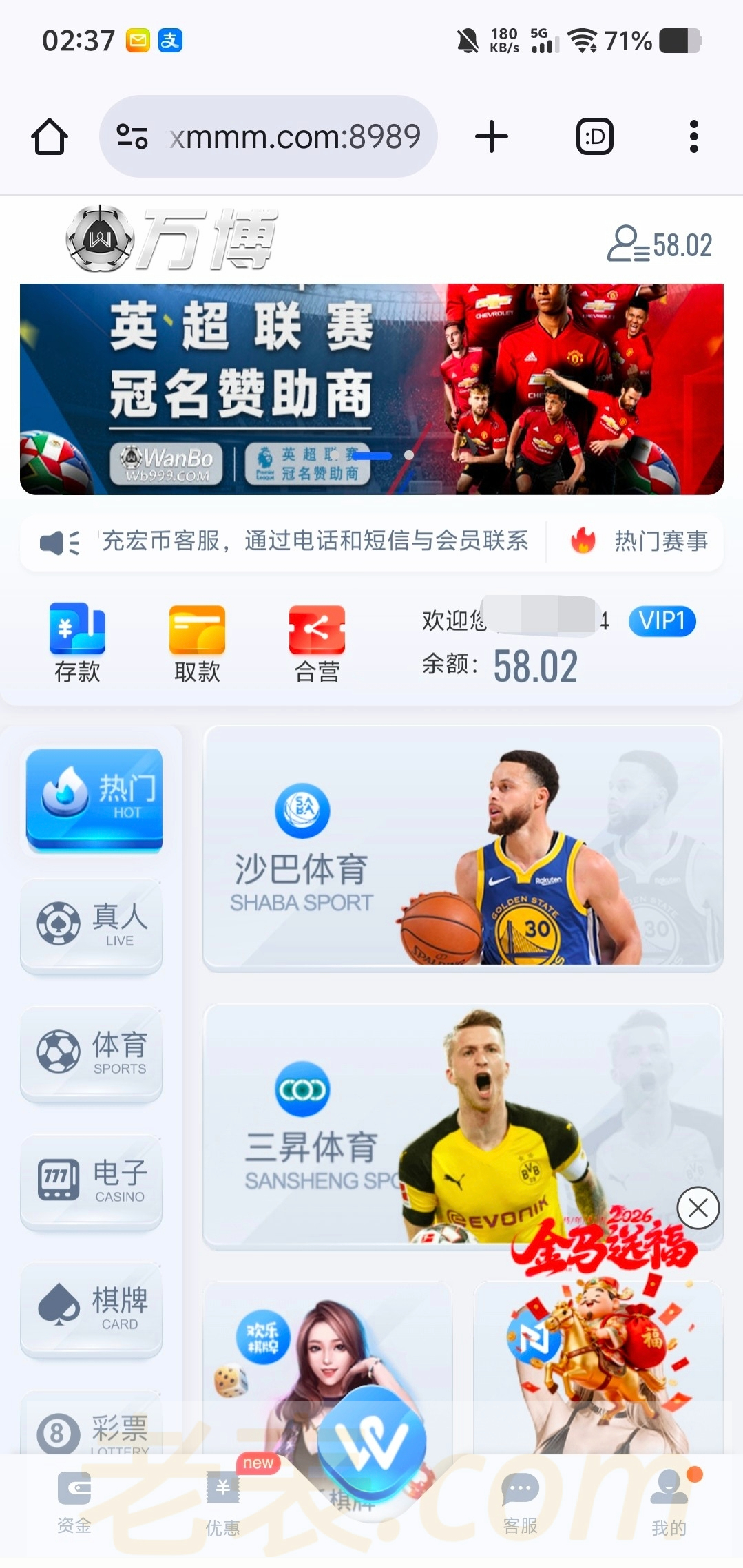Open the browser overflow menu
The width and height of the screenshot is (743, 1568).
[693, 136]
